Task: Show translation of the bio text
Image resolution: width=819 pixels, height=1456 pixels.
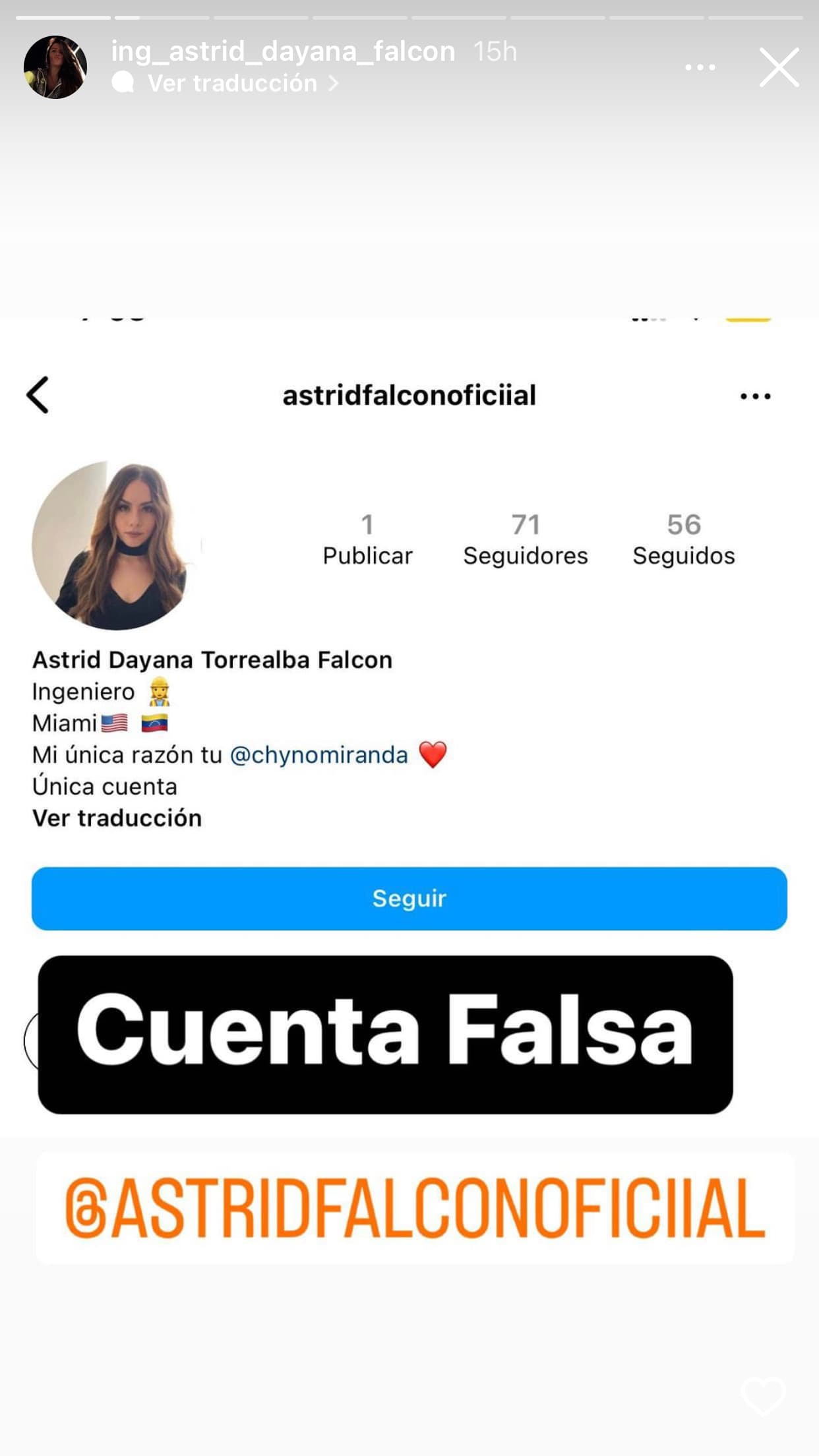Action: (x=116, y=818)
